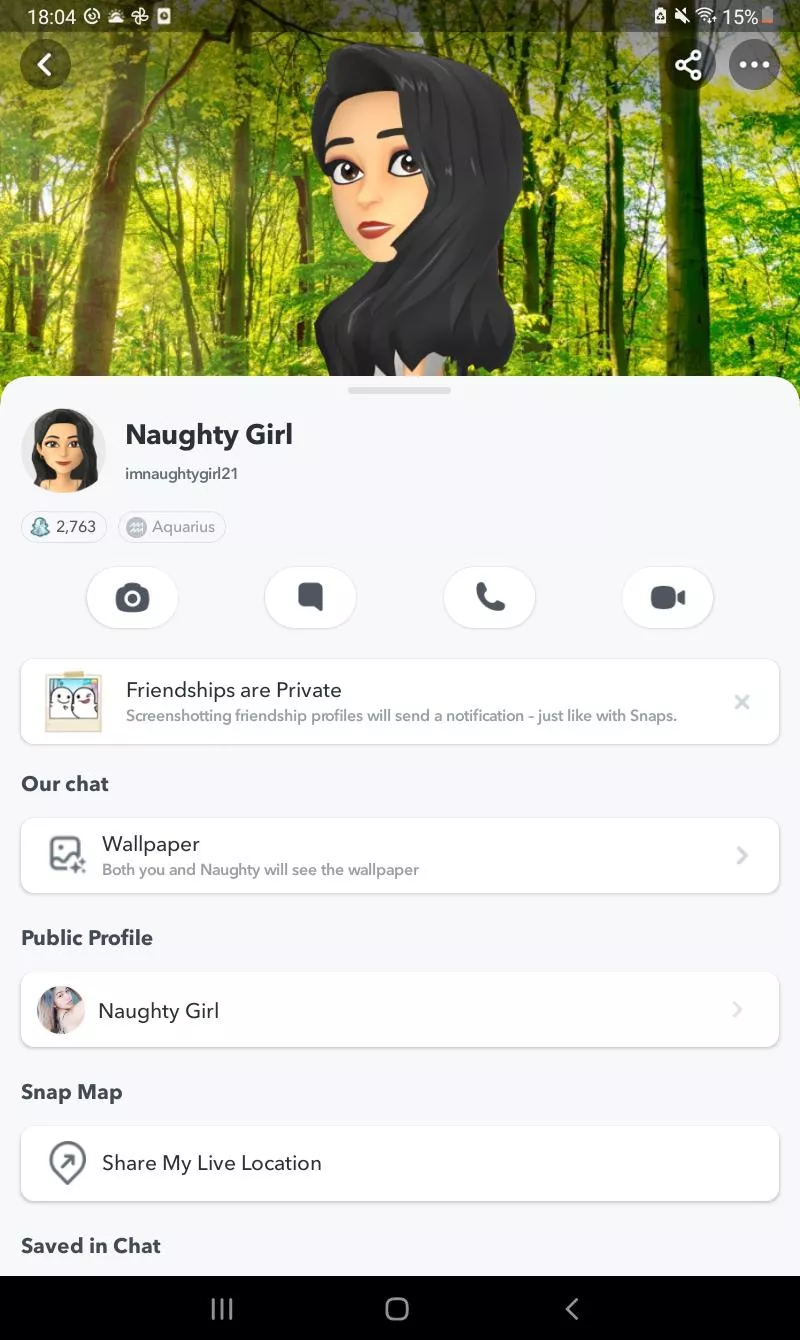The width and height of the screenshot is (800, 1340).
Task: Start a video call
Action: tap(667, 598)
